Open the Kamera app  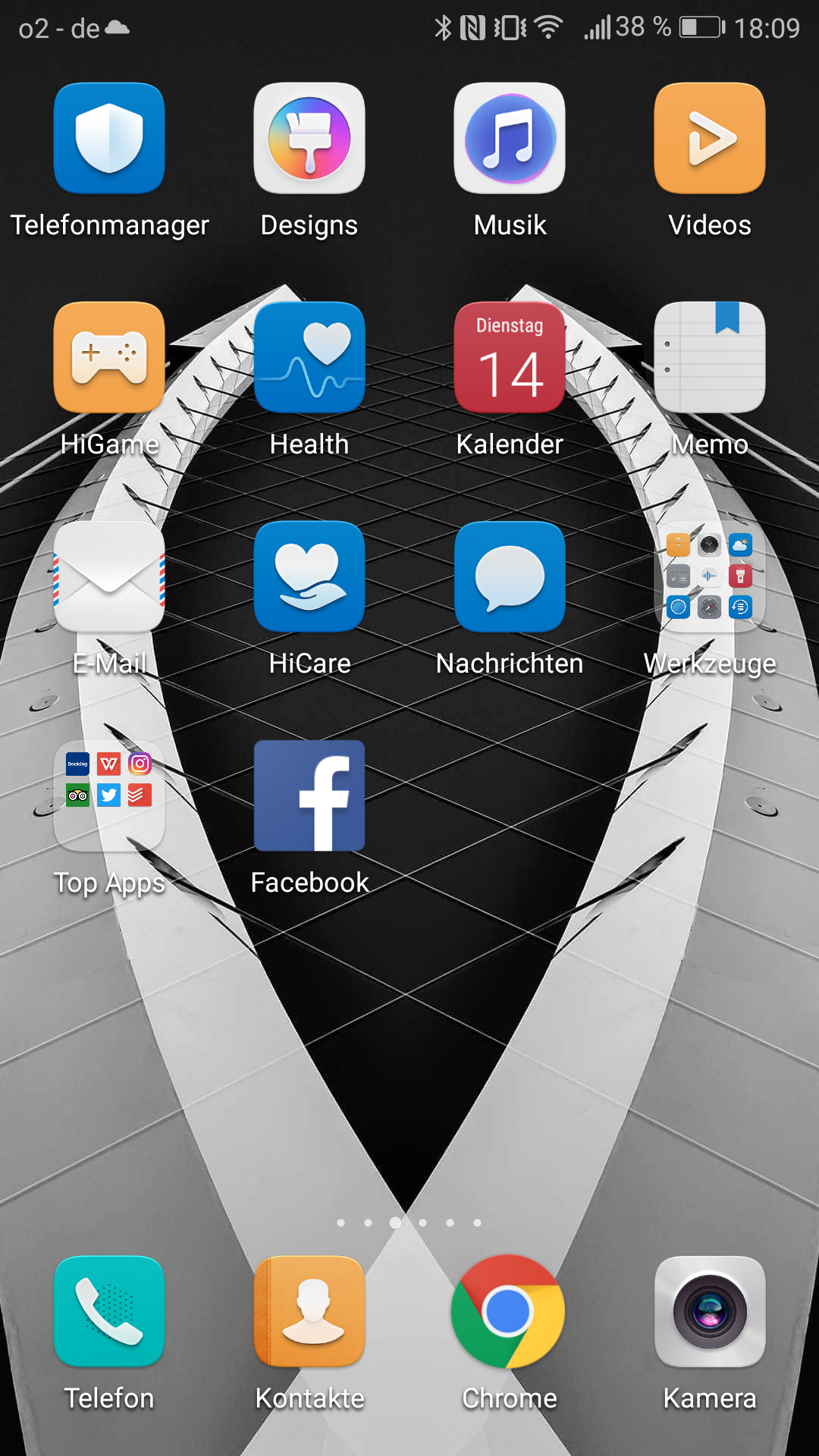tap(710, 1311)
